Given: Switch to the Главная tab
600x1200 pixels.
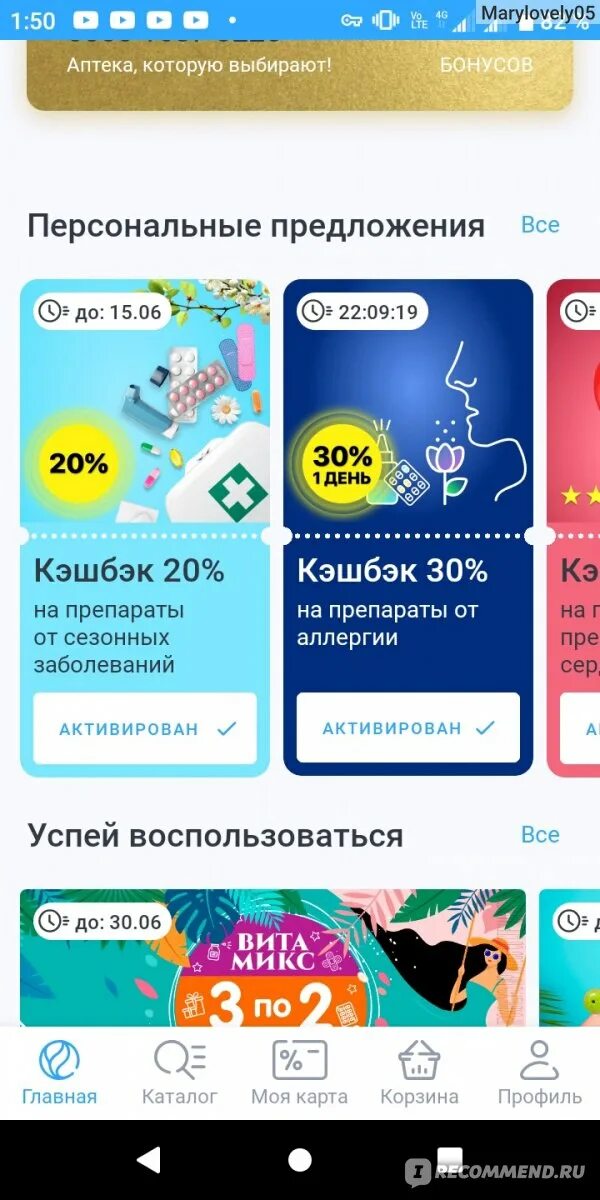Looking at the screenshot, I should pyautogui.click(x=59, y=1073).
